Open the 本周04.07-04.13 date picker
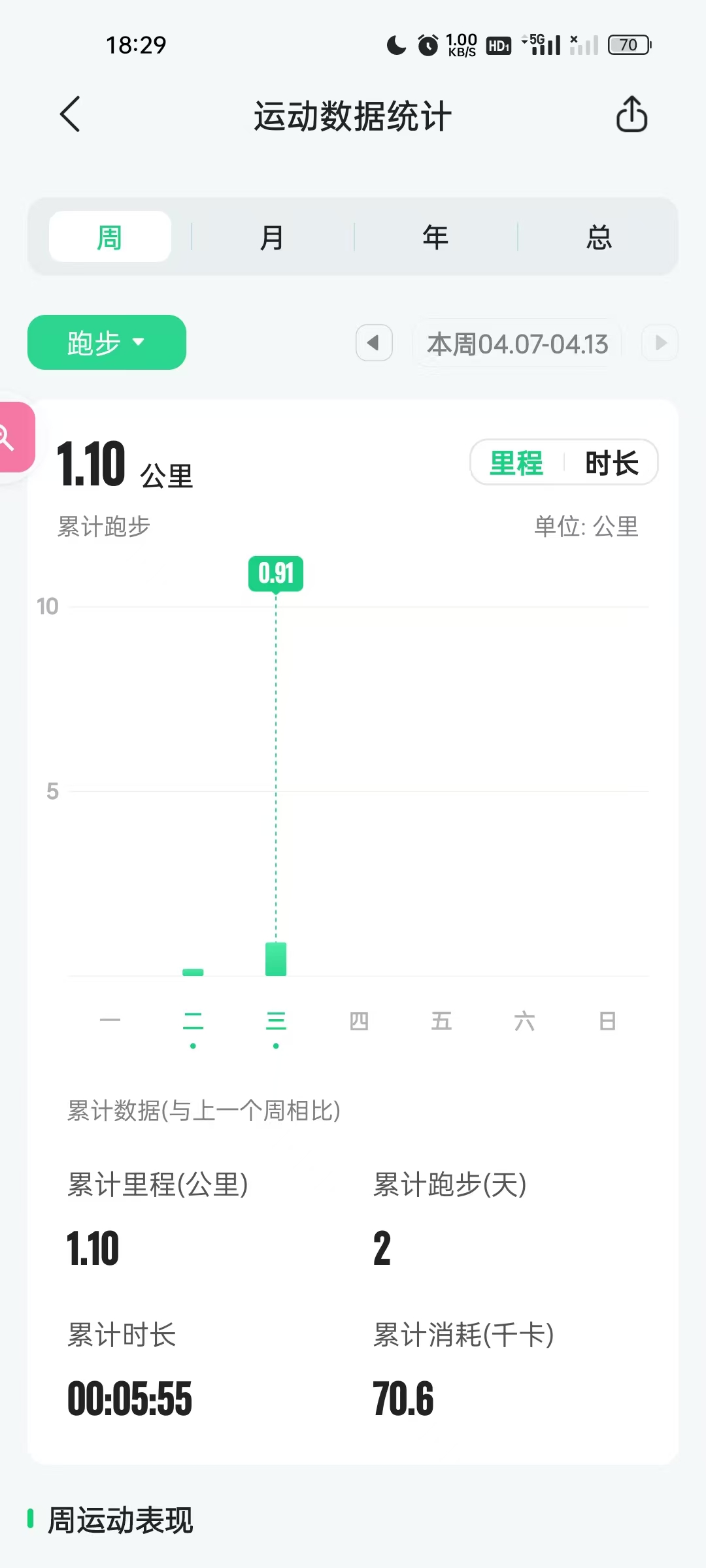706x1568 pixels. [517, 344]
